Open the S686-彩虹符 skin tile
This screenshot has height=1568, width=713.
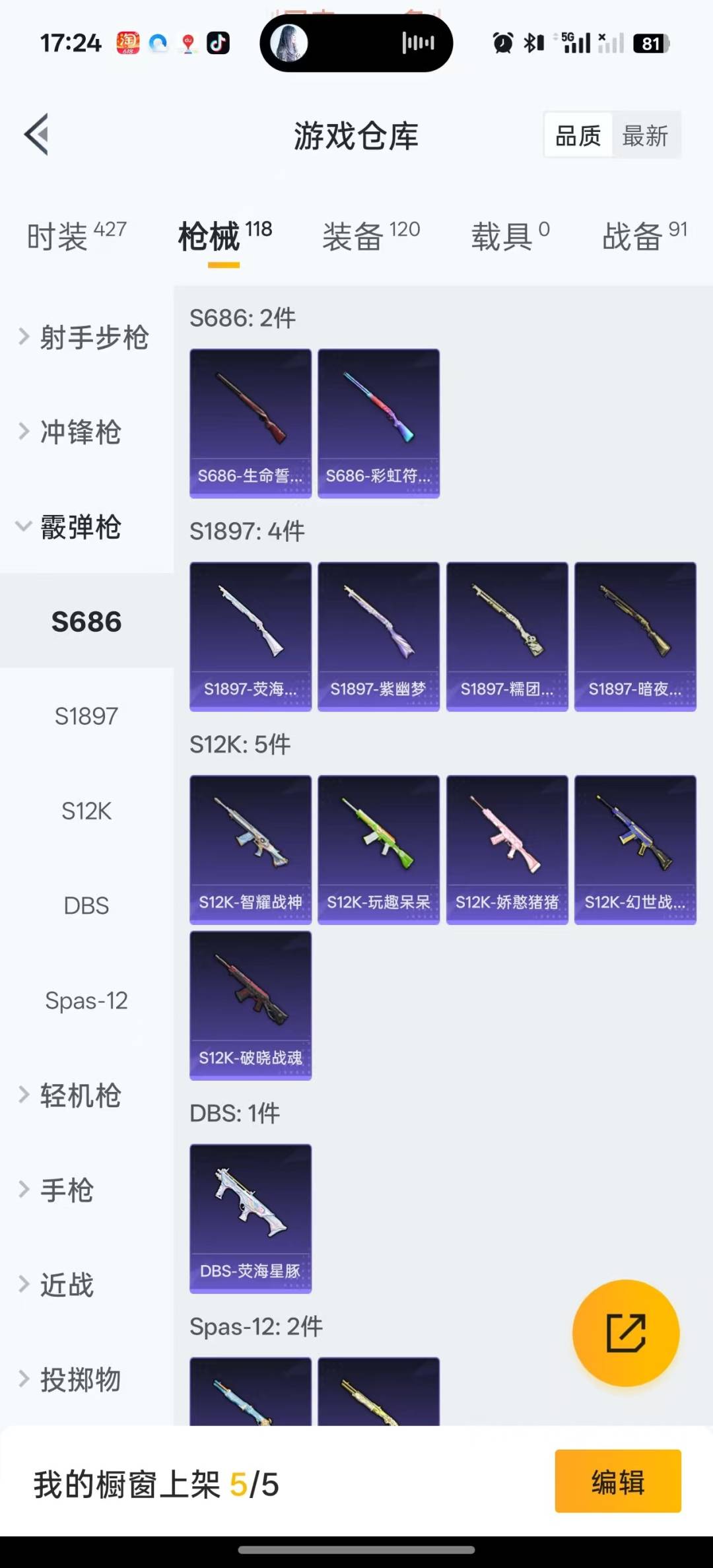378,423
